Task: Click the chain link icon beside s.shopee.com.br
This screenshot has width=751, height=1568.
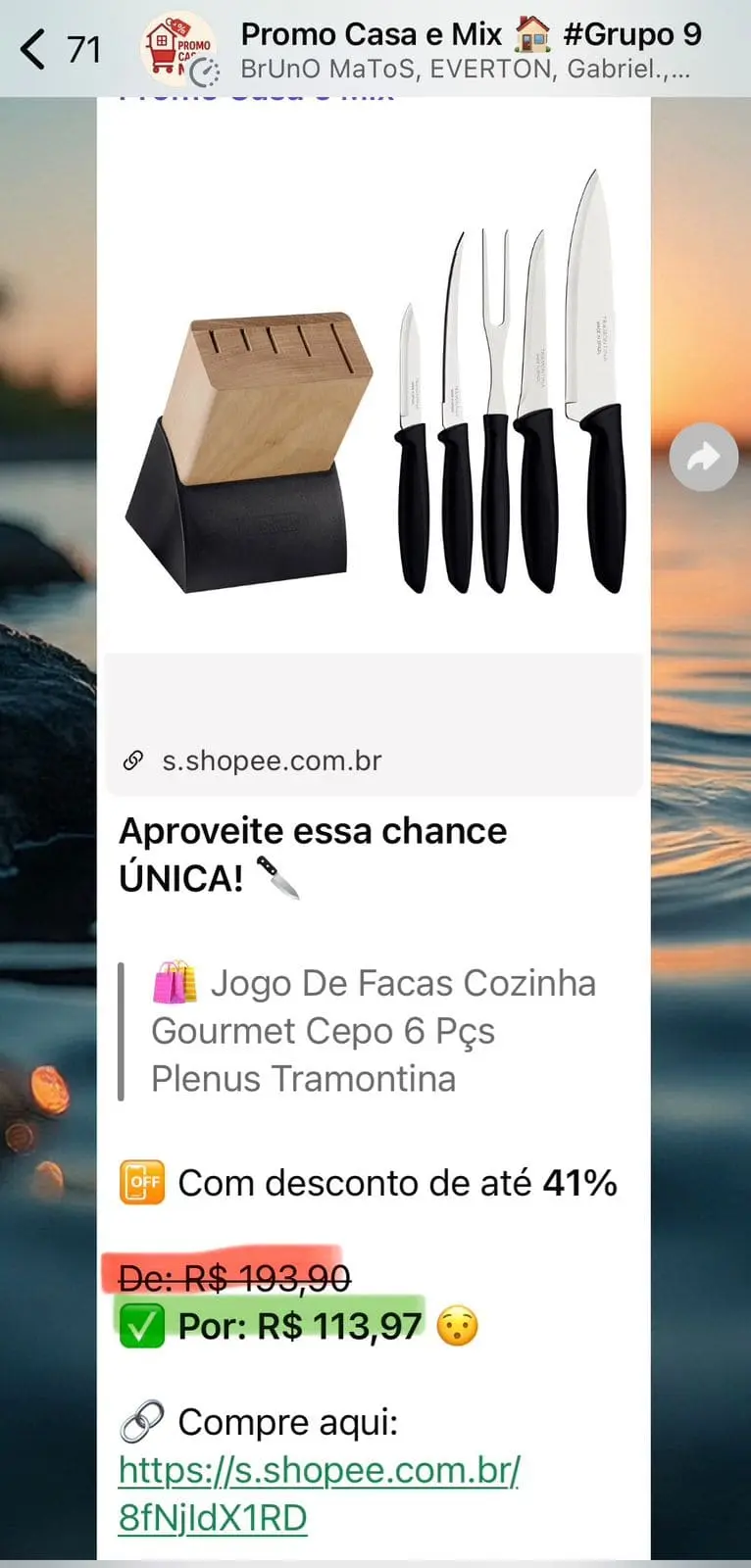Action: 133,760
